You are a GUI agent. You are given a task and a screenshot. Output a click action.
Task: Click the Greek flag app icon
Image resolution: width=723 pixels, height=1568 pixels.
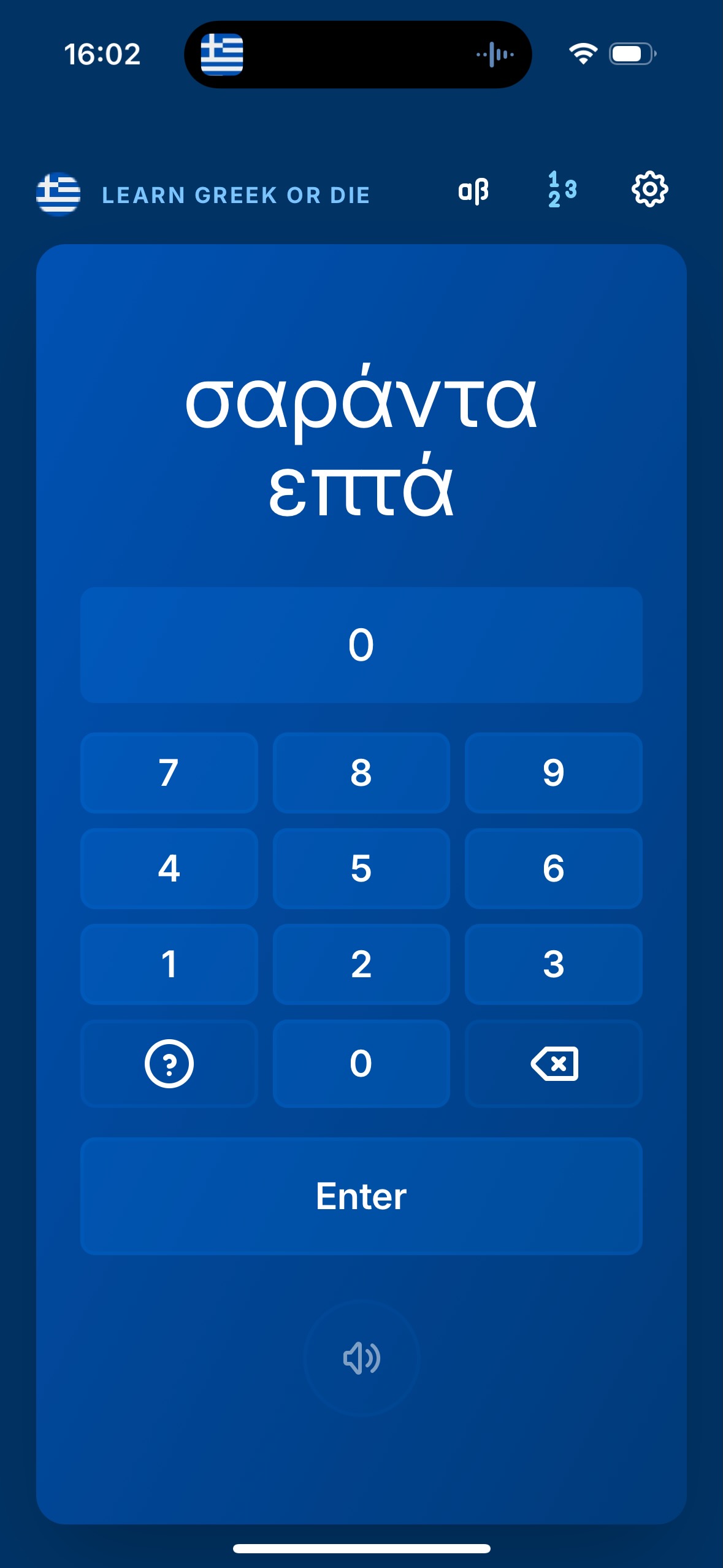[x=58, y=193]
